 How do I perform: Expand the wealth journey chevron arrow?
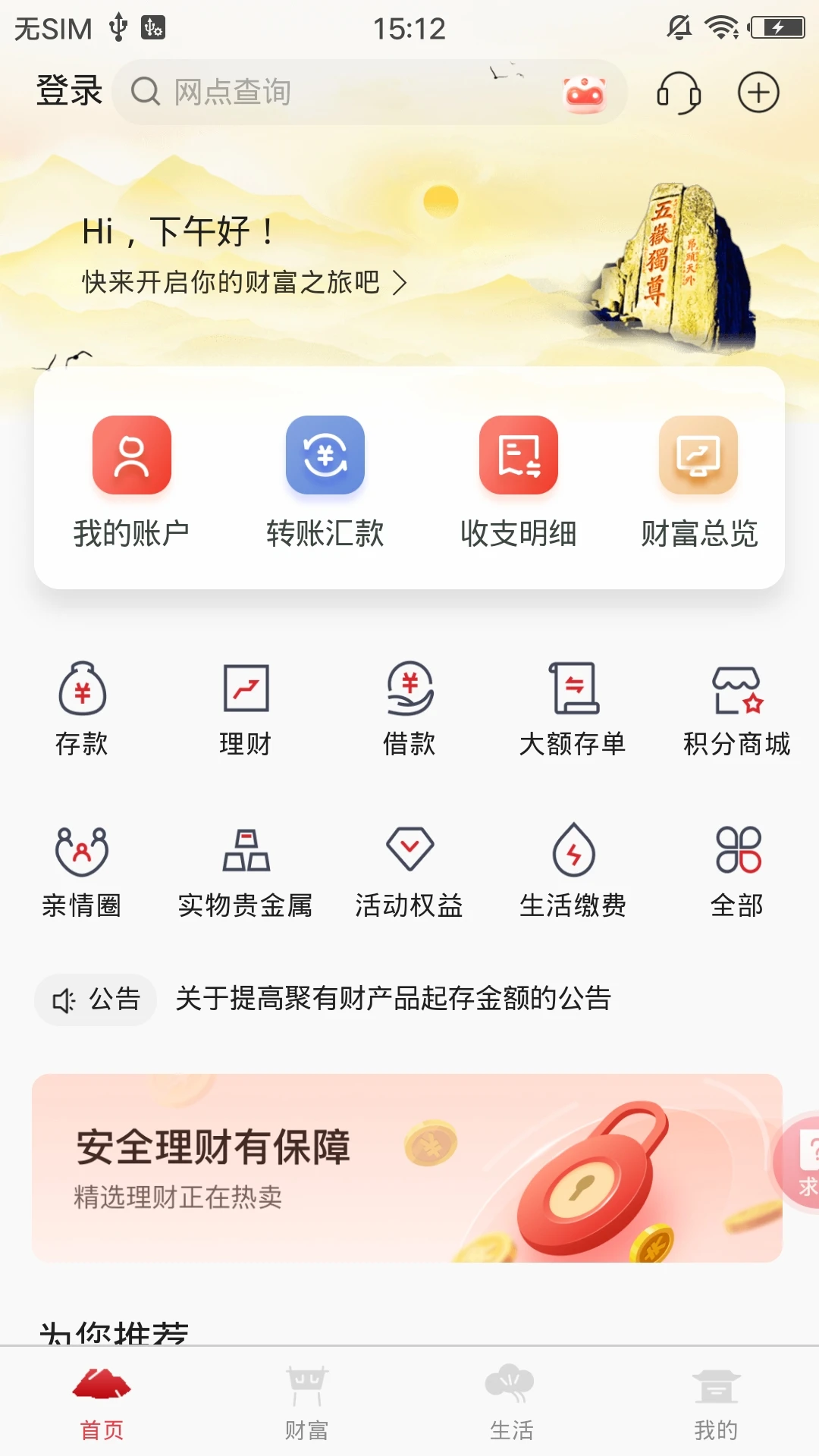click(400, 284)
